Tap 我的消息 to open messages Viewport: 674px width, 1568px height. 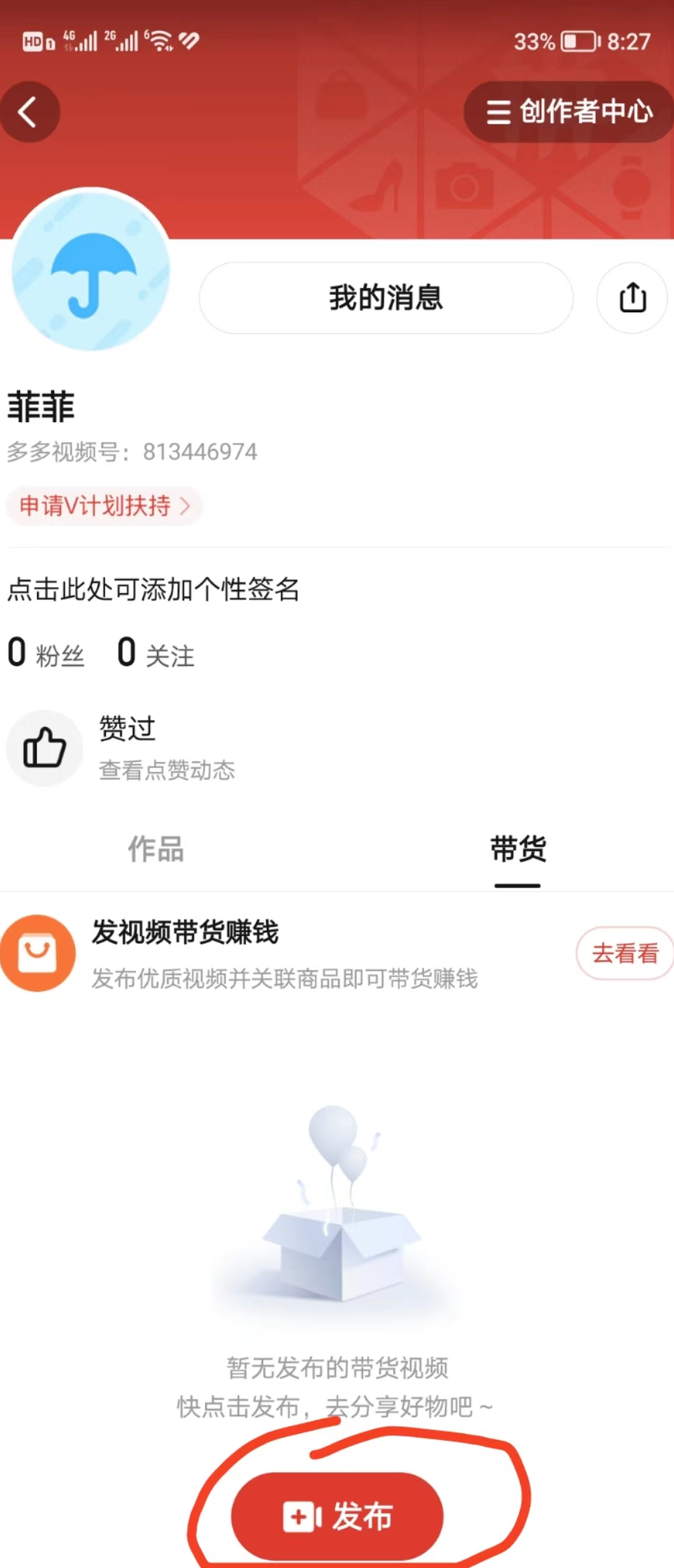(x=385, y=298)
